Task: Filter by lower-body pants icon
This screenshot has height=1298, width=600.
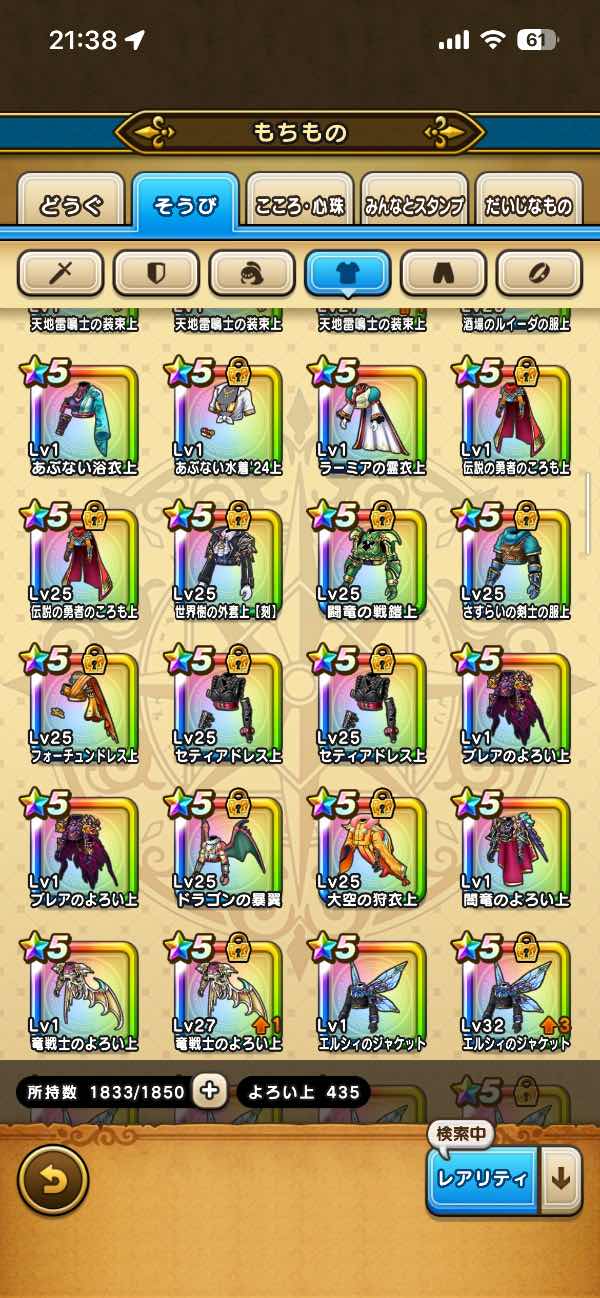Action: pos(443,271)
